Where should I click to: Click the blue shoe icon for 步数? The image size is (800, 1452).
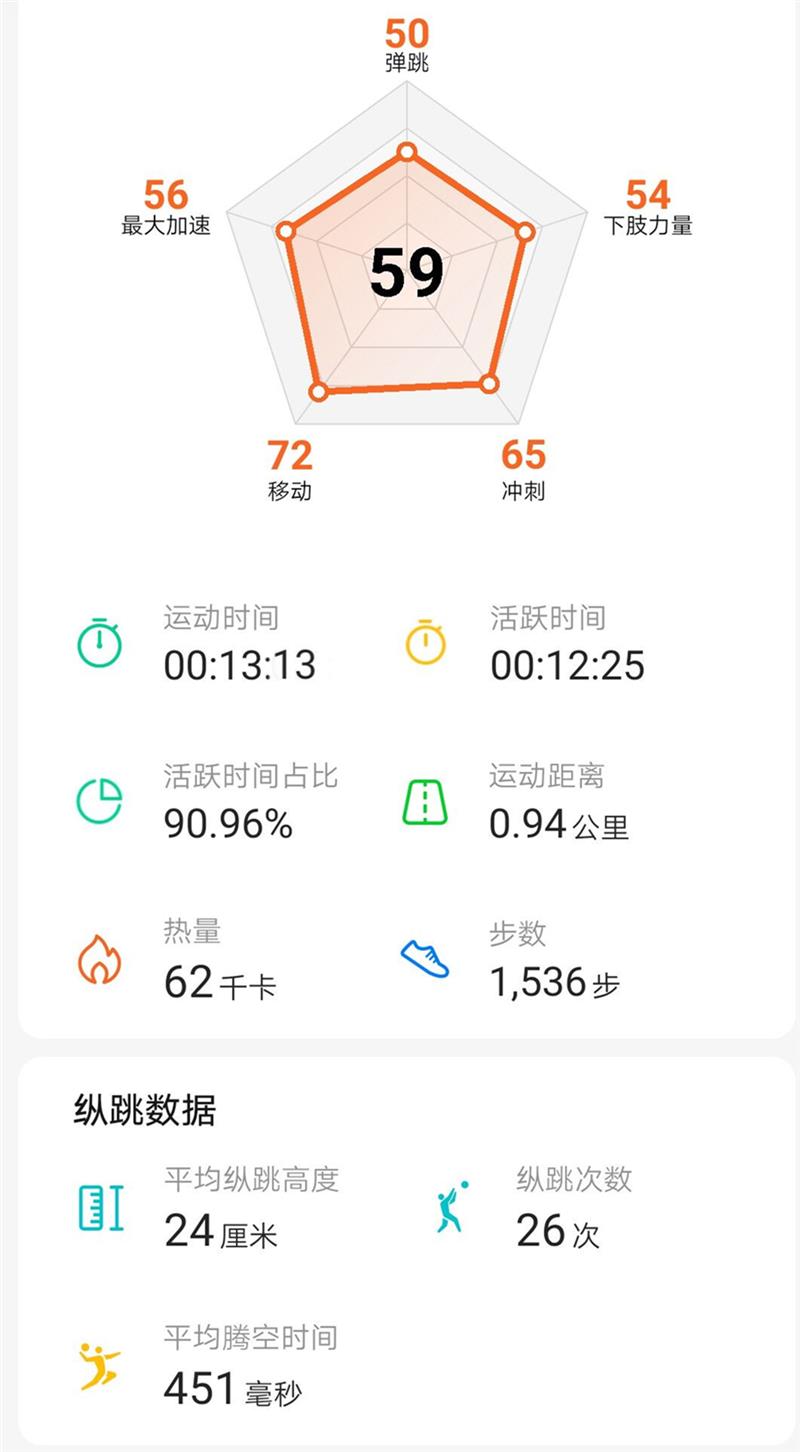(427, 961)
